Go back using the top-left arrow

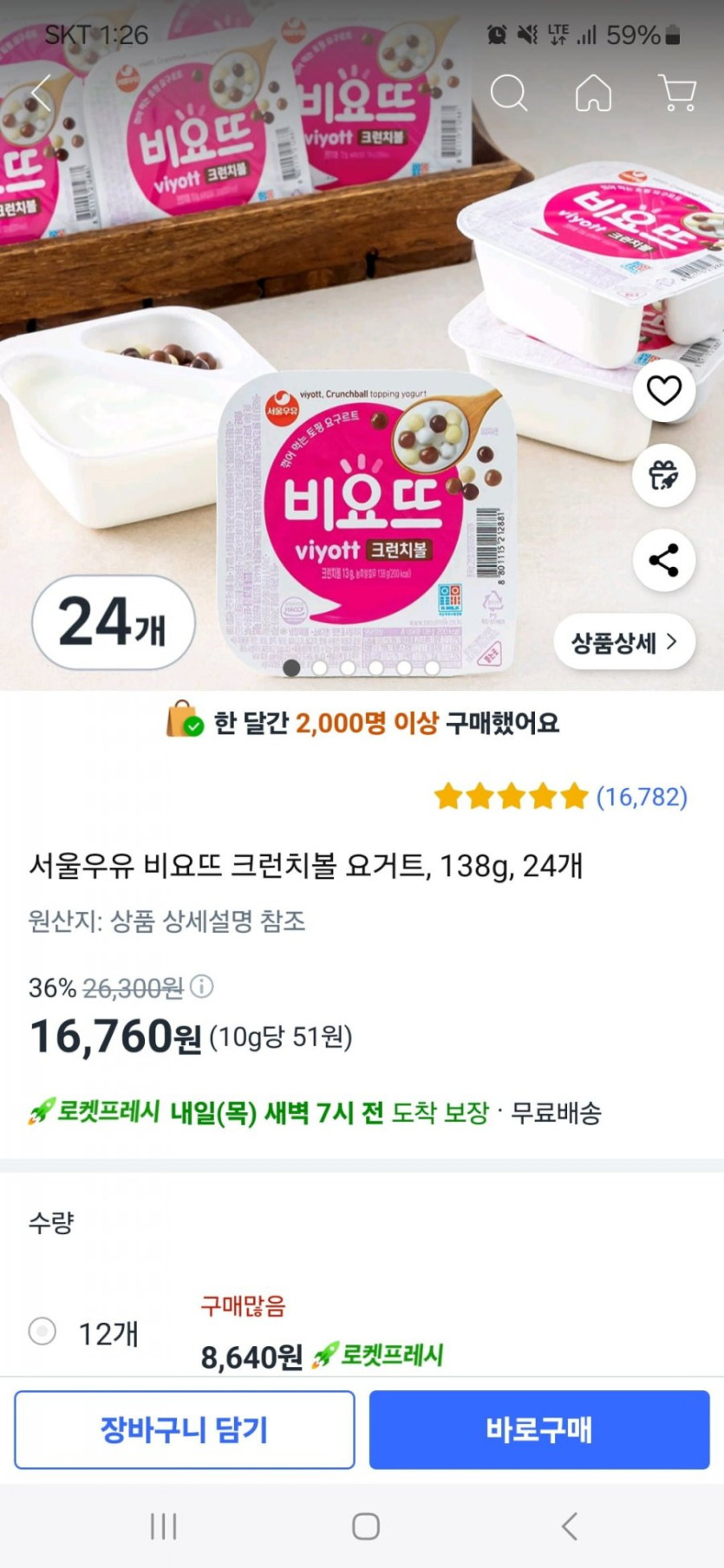41,94
